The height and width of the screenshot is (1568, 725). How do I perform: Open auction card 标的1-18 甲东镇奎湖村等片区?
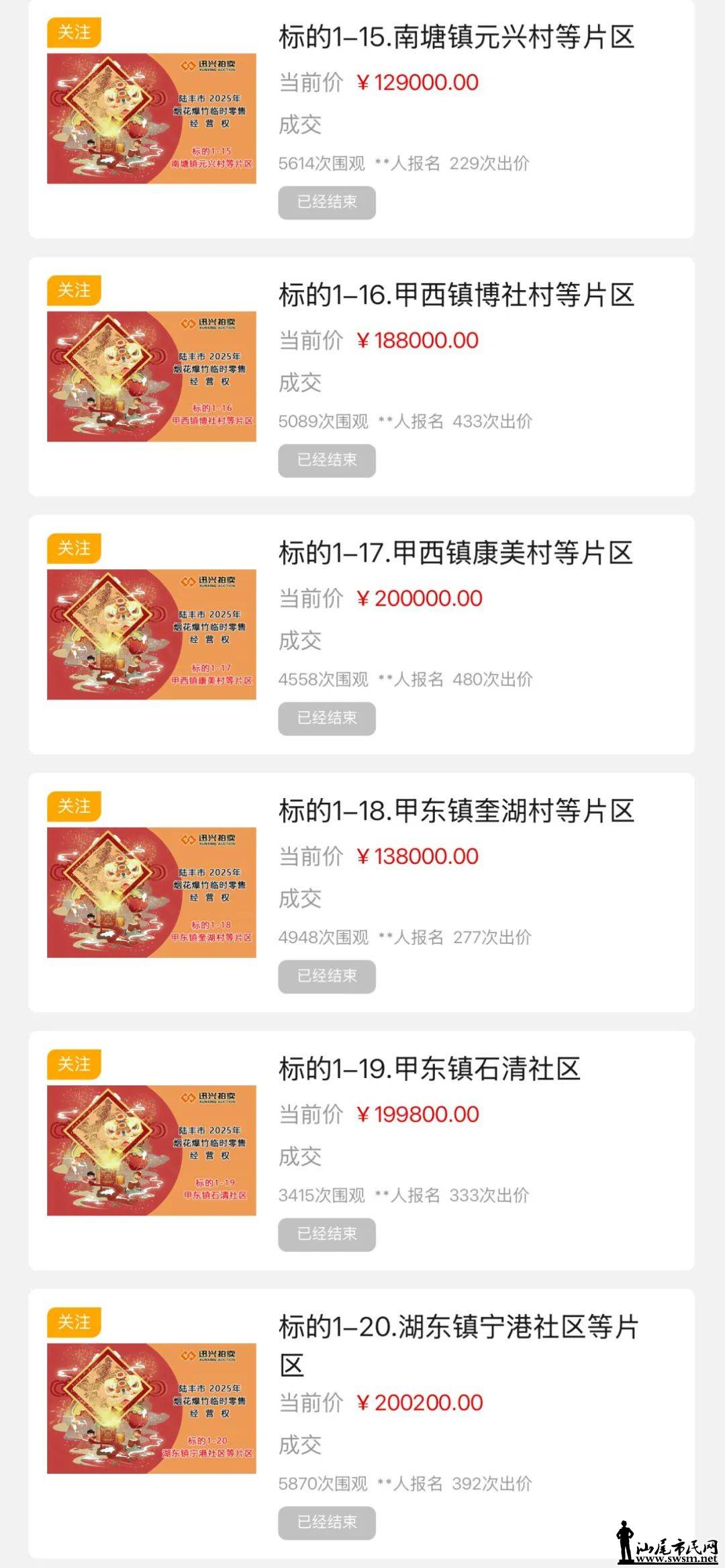coord(456,811)
